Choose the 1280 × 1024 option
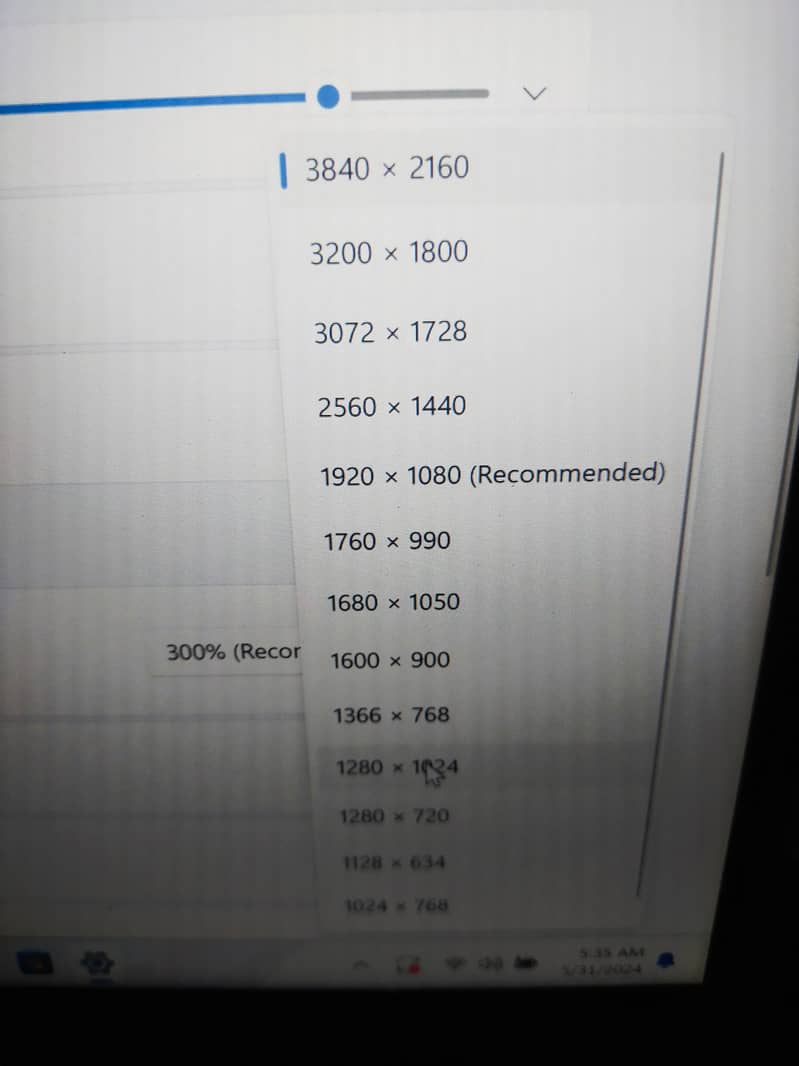Viewport: 799px width, 1066px height. 396,767
